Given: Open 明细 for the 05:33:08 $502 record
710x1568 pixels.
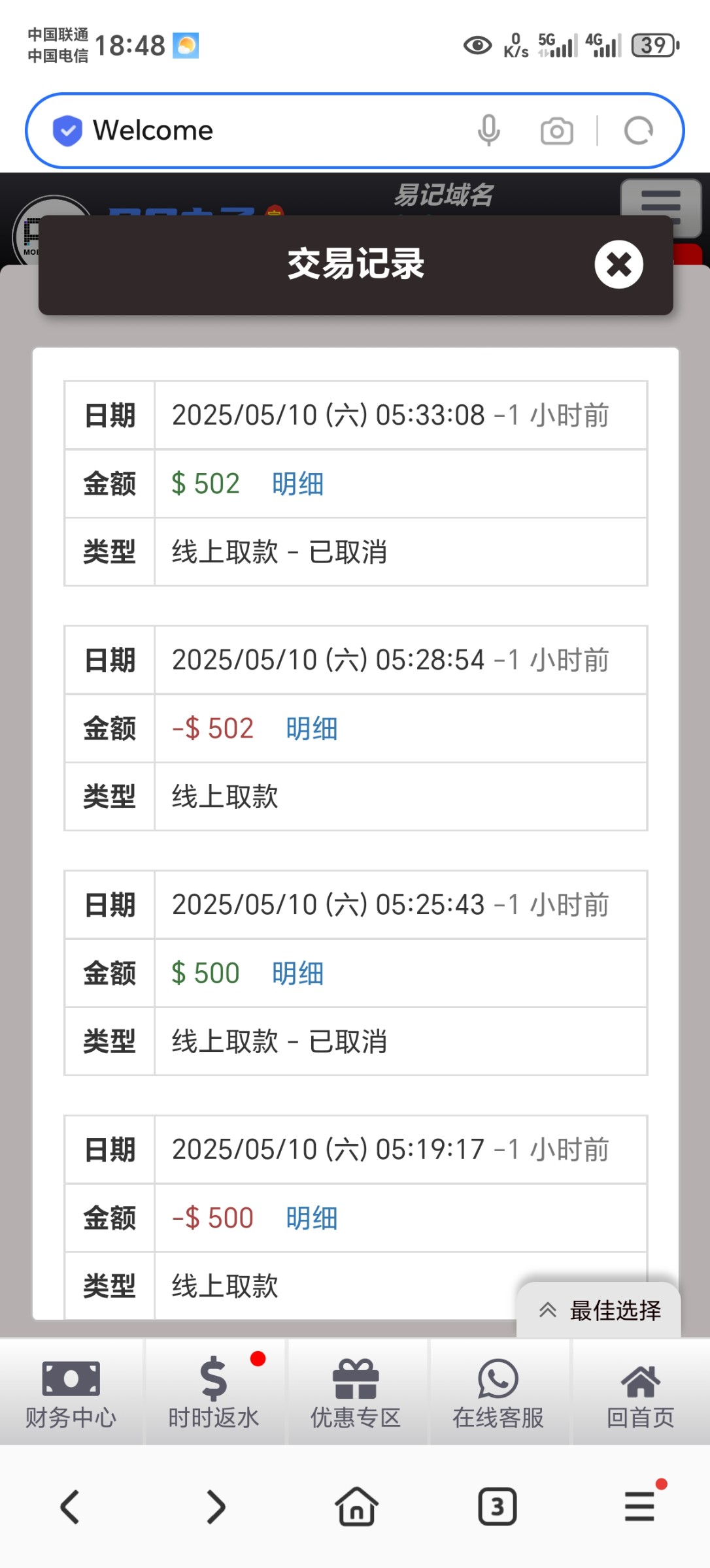Looking at the screenshot, I should [298, 484].
